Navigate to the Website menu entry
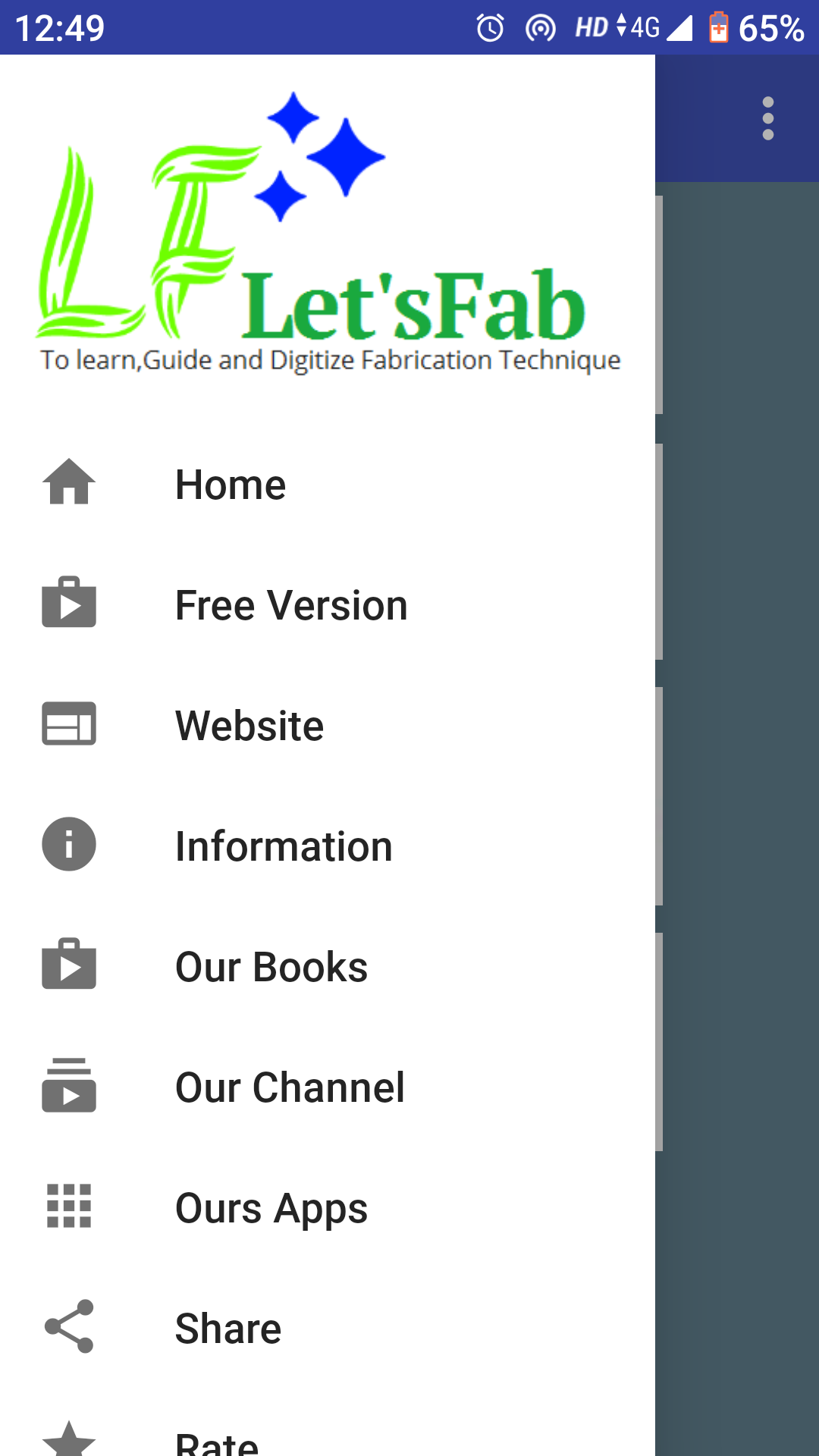The height and width of the screenshot is (1456, 819). (249, 724)
